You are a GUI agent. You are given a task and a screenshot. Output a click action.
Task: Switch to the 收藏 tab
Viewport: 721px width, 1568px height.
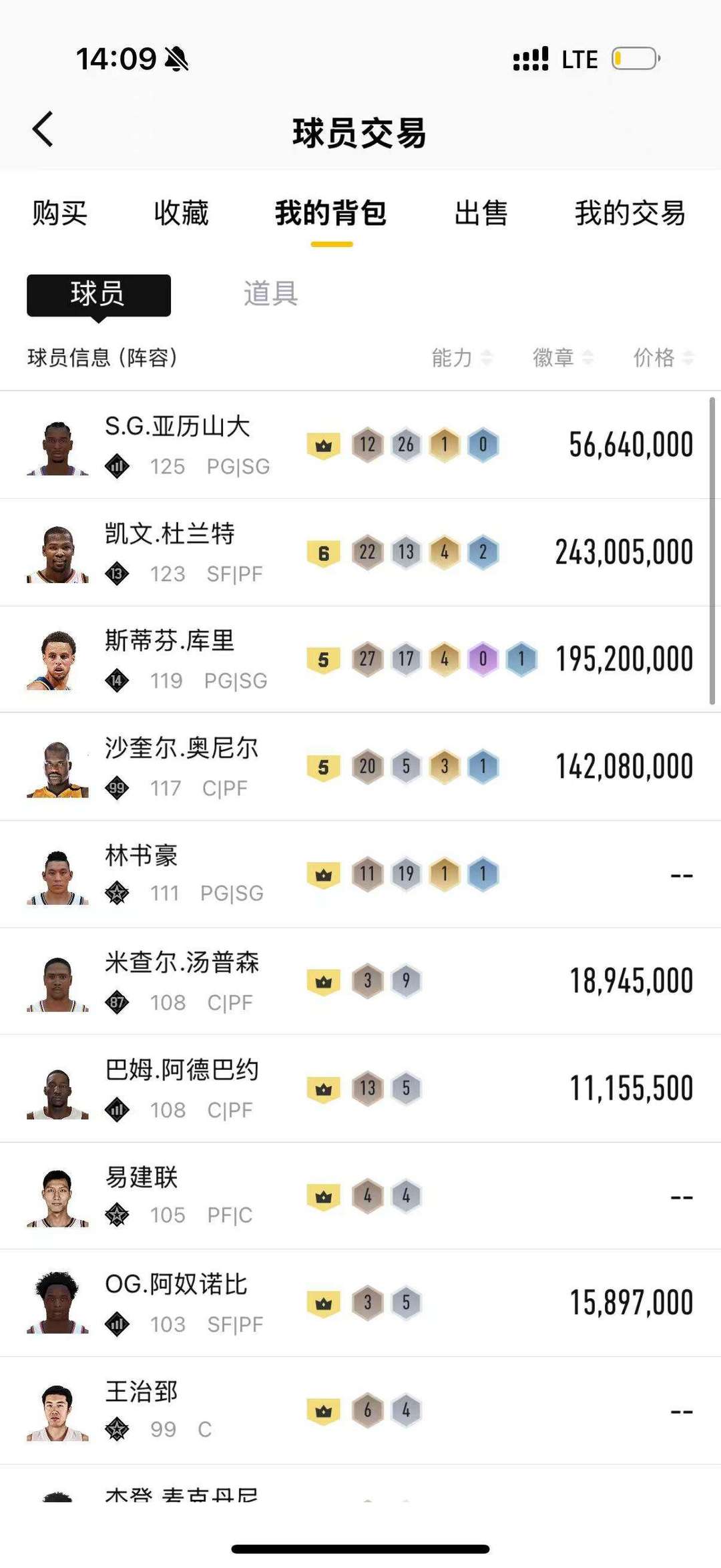pyautogui.click(x=181, y=214)
